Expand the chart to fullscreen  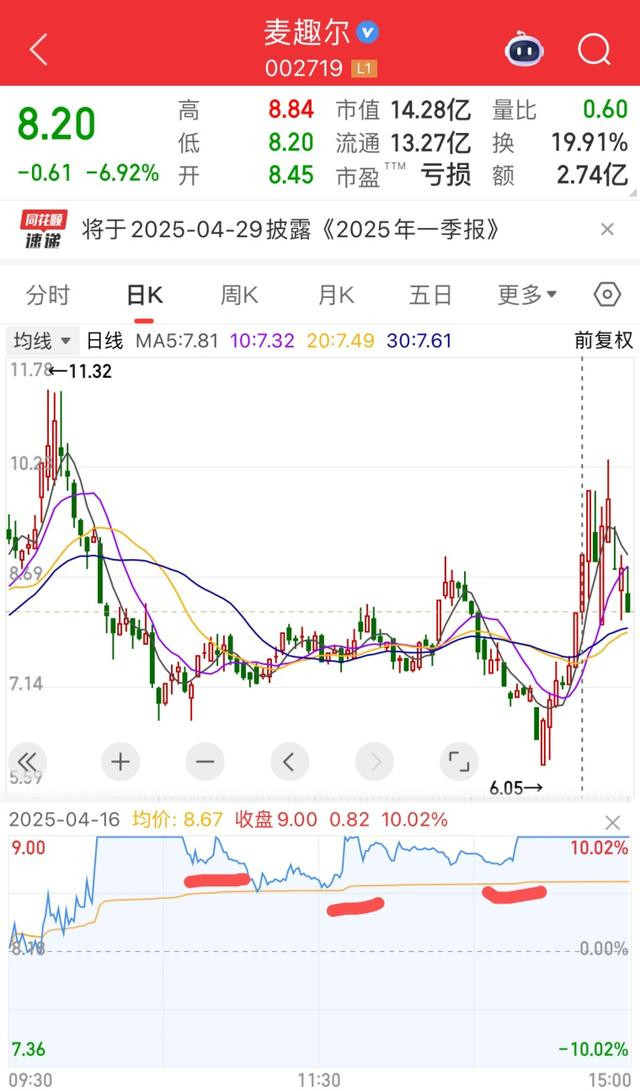pos(459,762)
